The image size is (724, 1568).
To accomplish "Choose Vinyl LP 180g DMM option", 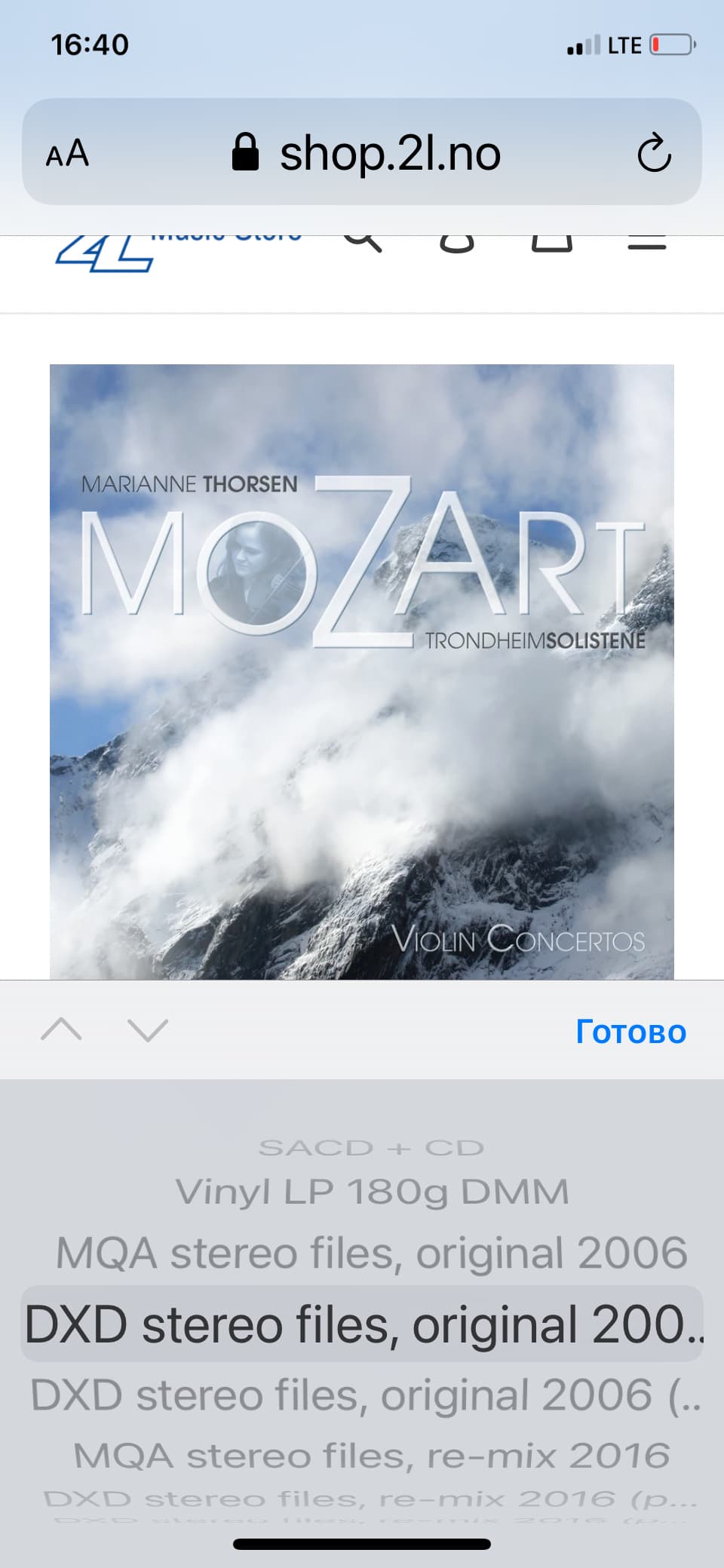I will click(372, 1192).
